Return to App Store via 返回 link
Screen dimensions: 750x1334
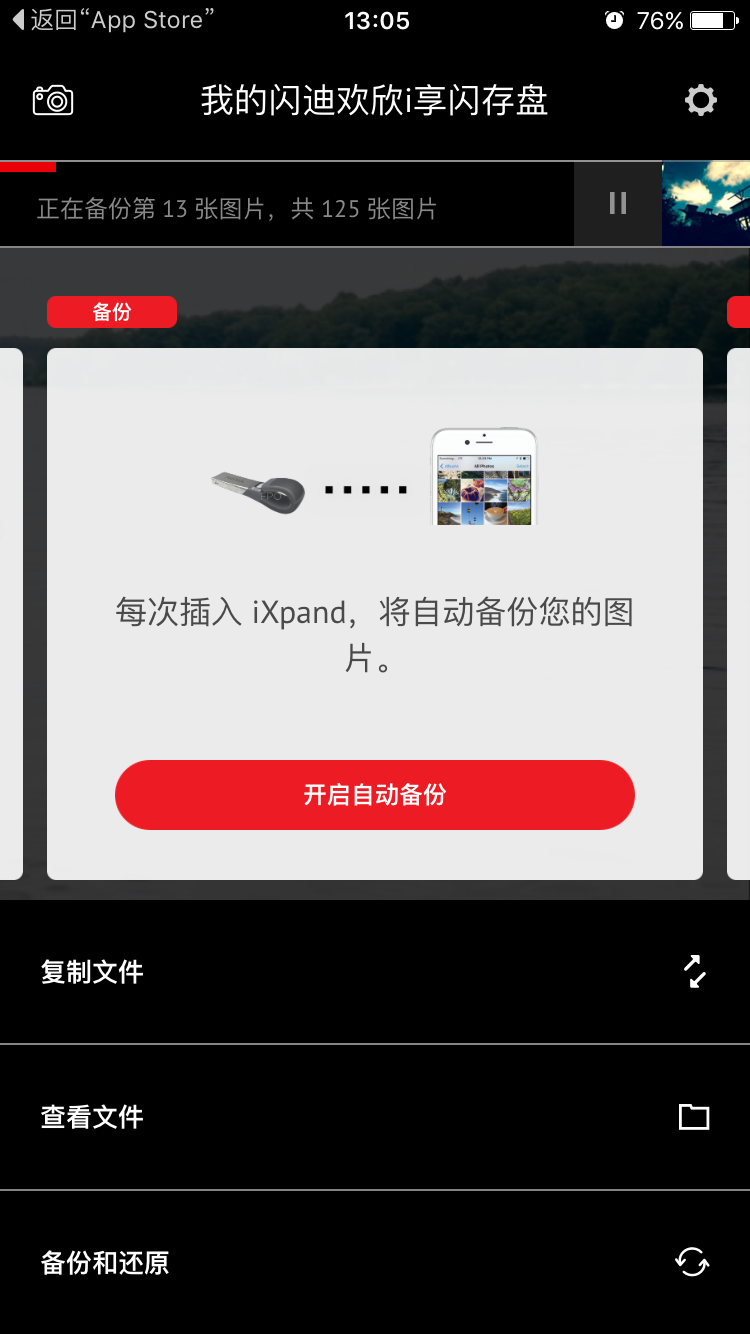click(x=112, y=20)
